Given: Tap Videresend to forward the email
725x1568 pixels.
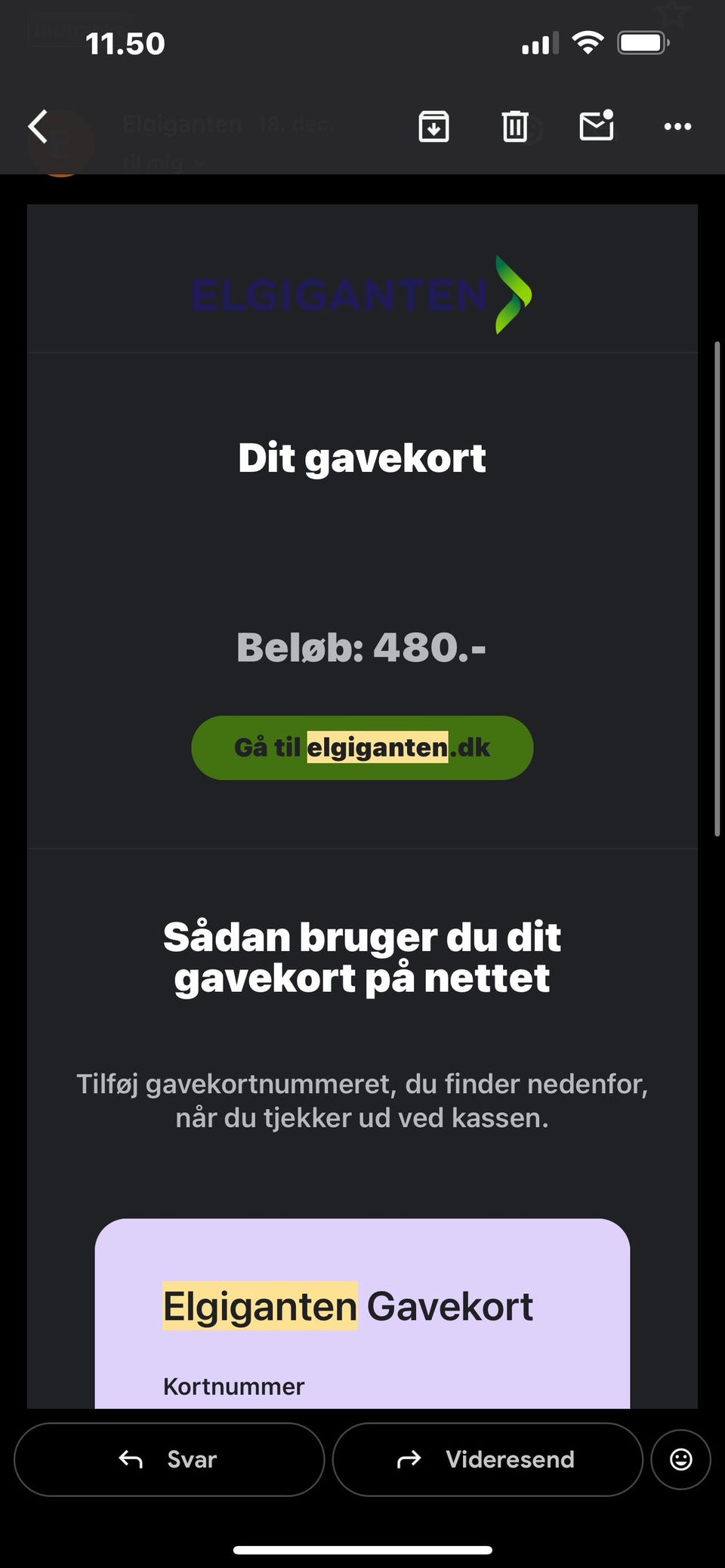Looking at the screenshot, I should pos(487,1459).
